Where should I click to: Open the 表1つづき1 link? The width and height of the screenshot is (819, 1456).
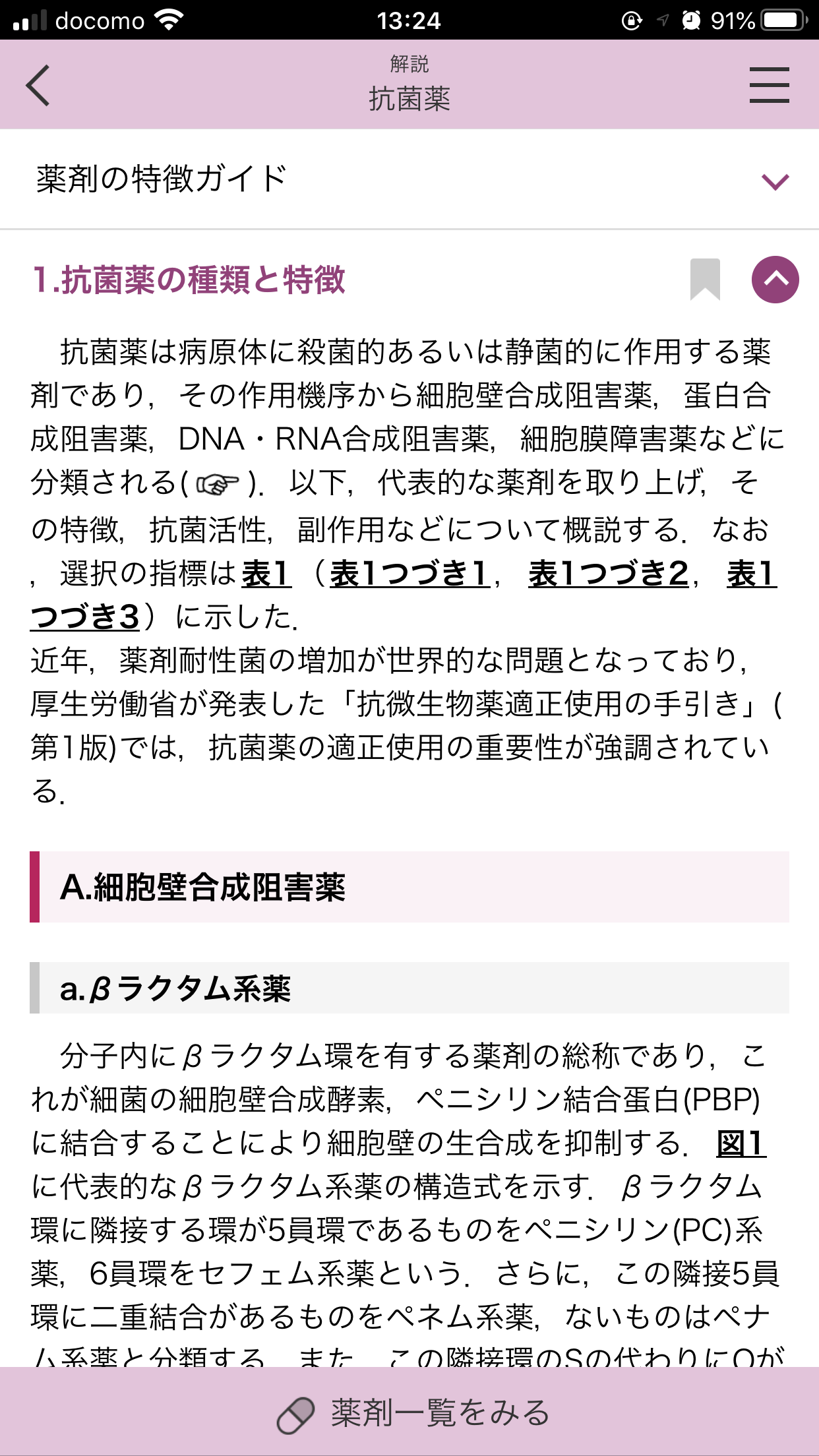[x=409, y=573]
